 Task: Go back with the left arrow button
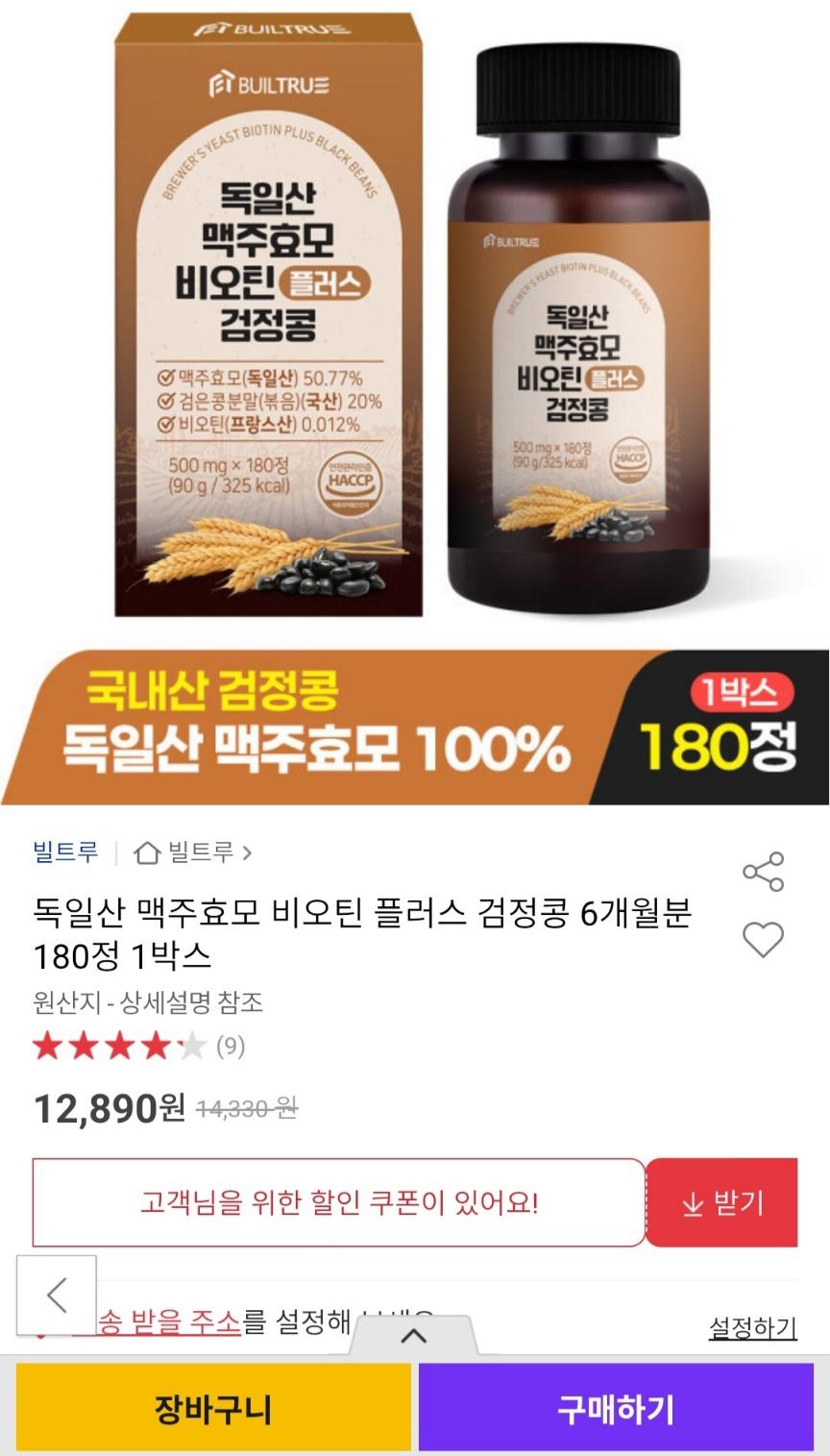point(56,1295)
